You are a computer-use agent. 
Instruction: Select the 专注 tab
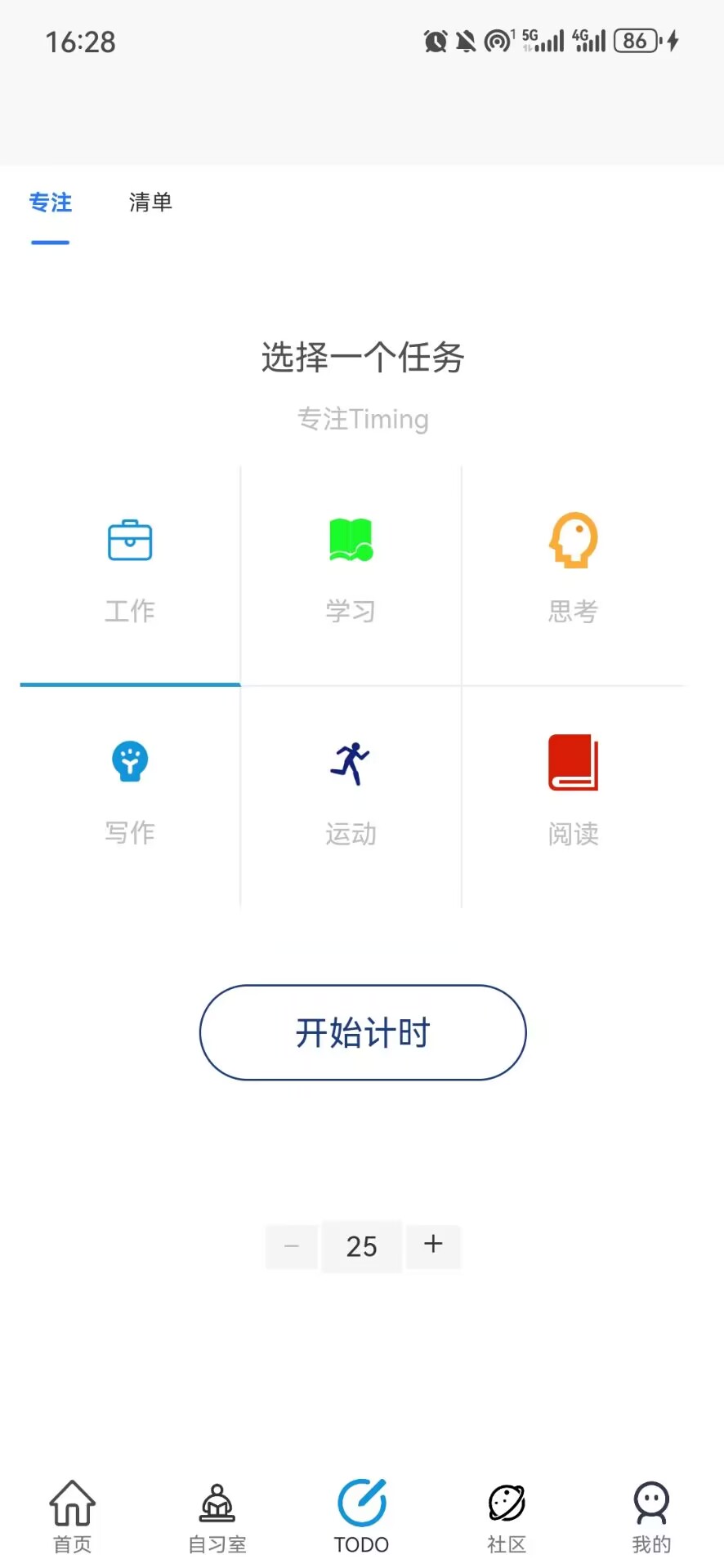(x=51, y=203)
